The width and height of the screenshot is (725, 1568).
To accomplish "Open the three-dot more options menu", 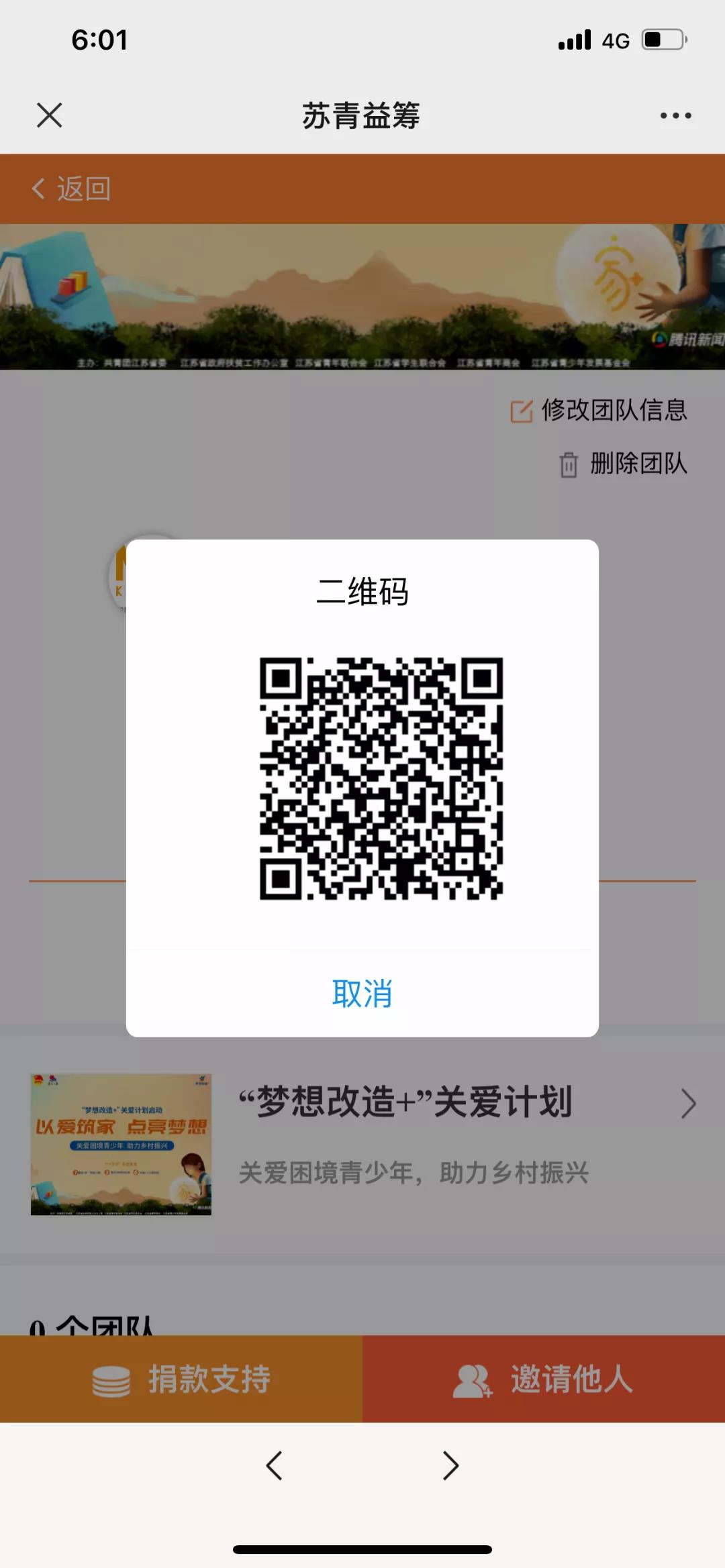I will click(675, 115).
